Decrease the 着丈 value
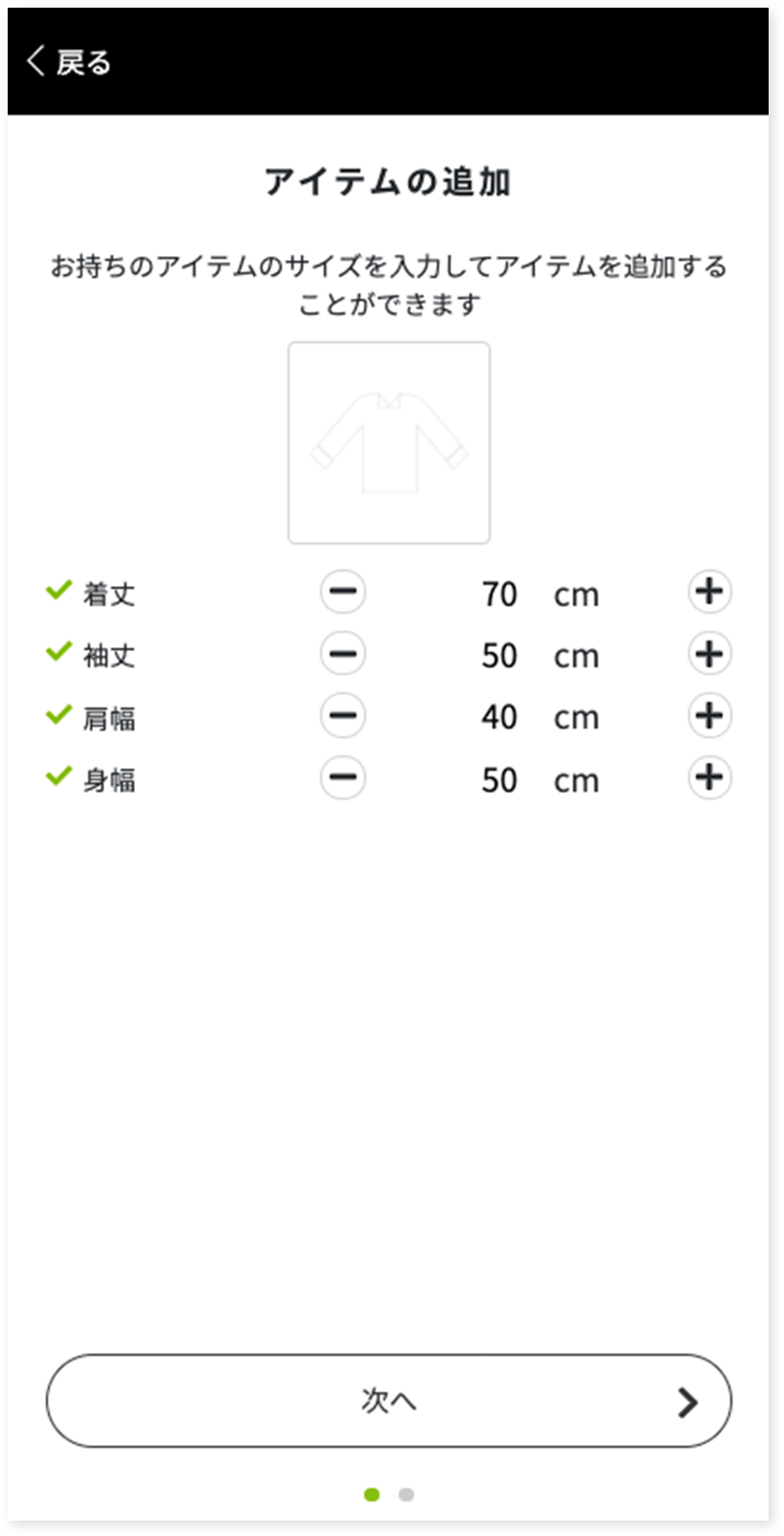The height and width of the screenshot is (1536, 784). coord(342,593)
